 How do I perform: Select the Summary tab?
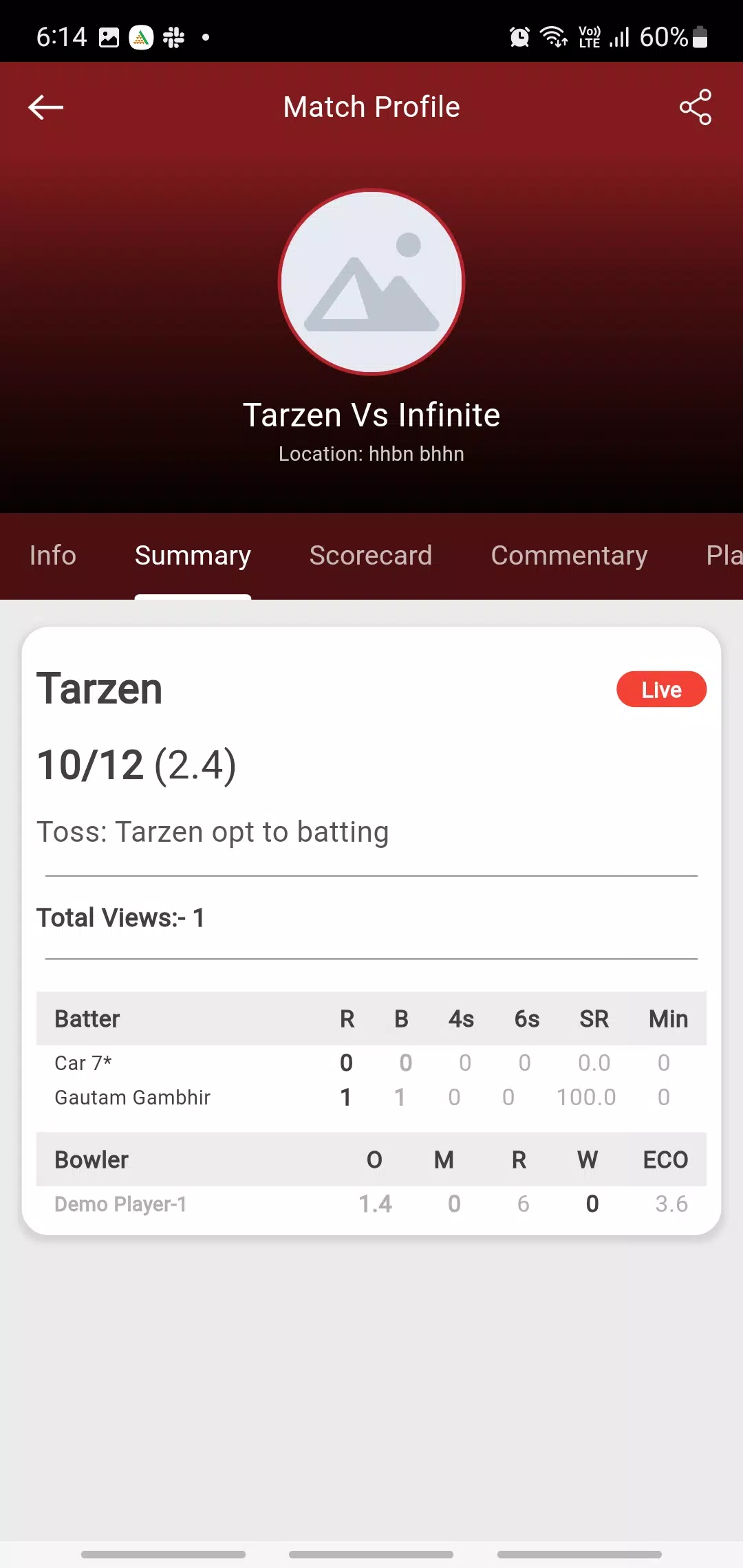[193, 556]
